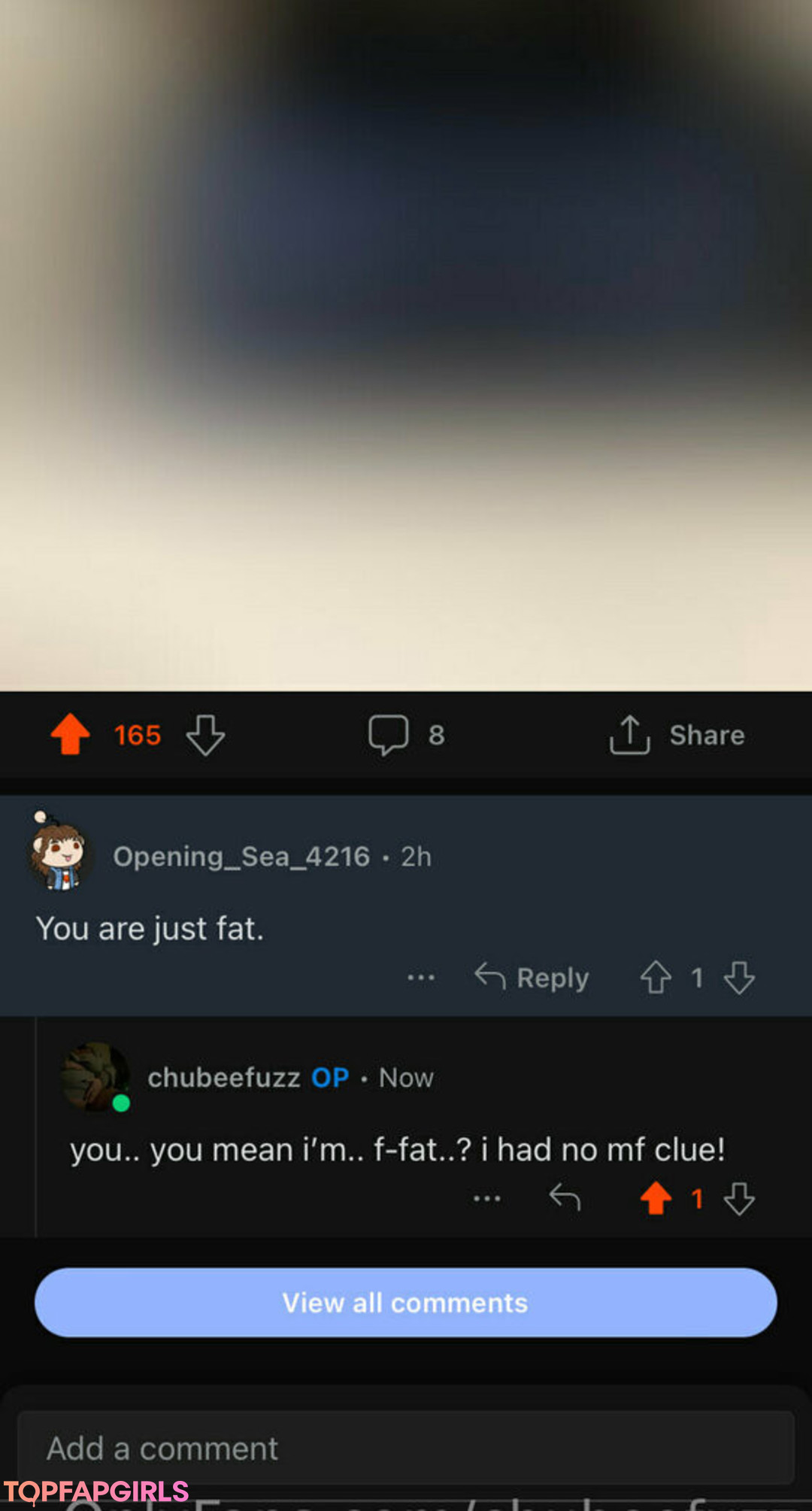
Task: Upvote Opening_Sea_4216's comment
Action: pyautogui.click(x=656, y=978)
